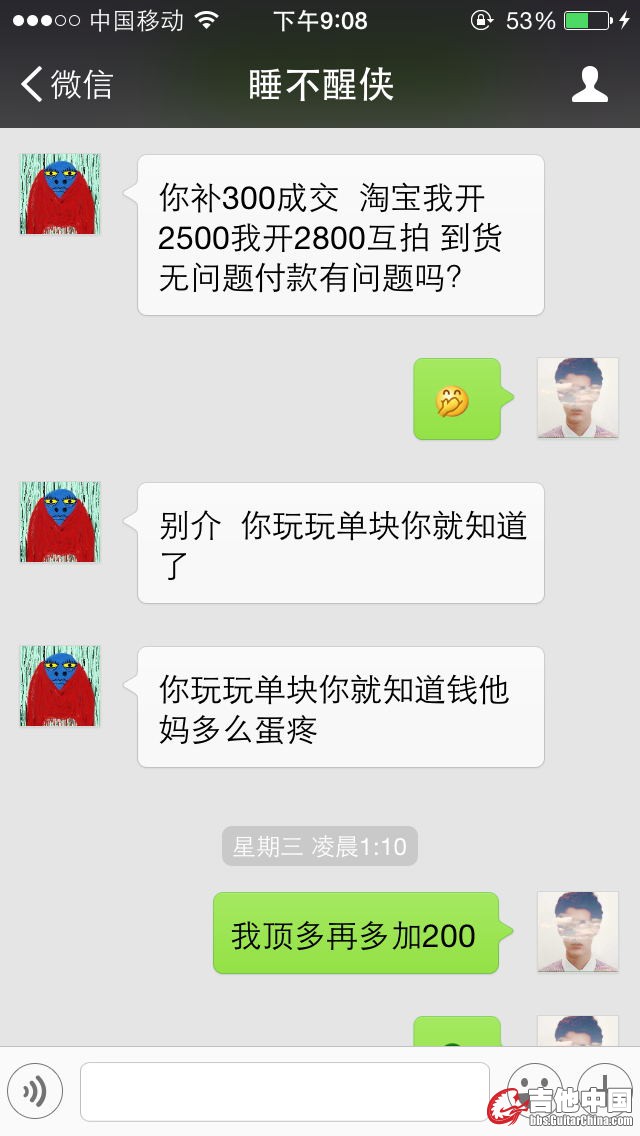
Task: Go back to the 微信 chat list
Action: [x=66, y=85]
